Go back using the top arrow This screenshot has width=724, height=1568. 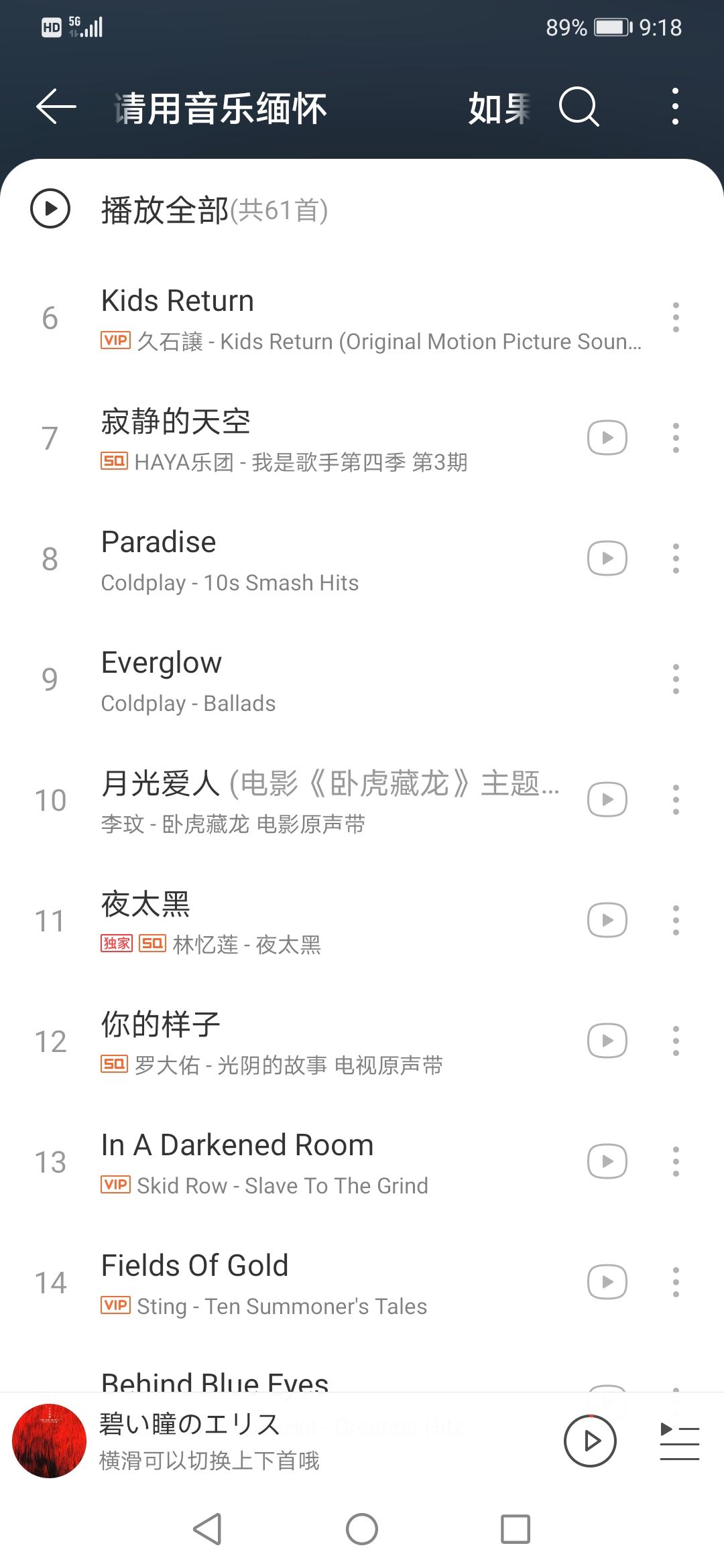tap(56, 107)
